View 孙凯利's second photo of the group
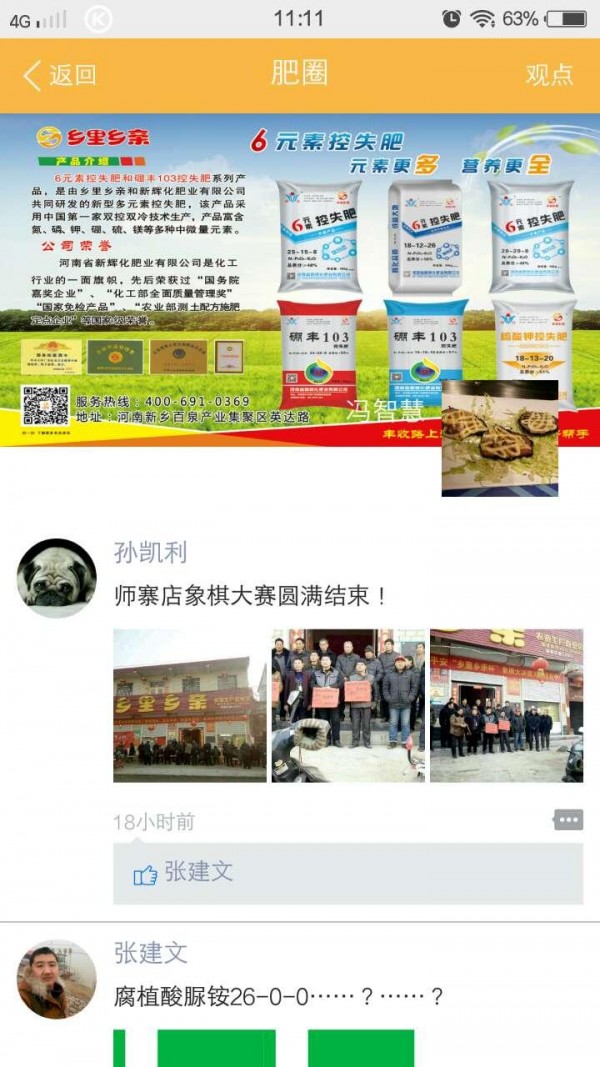The height and width of the screenshot is (1067, 600). (x=348, y=705)
